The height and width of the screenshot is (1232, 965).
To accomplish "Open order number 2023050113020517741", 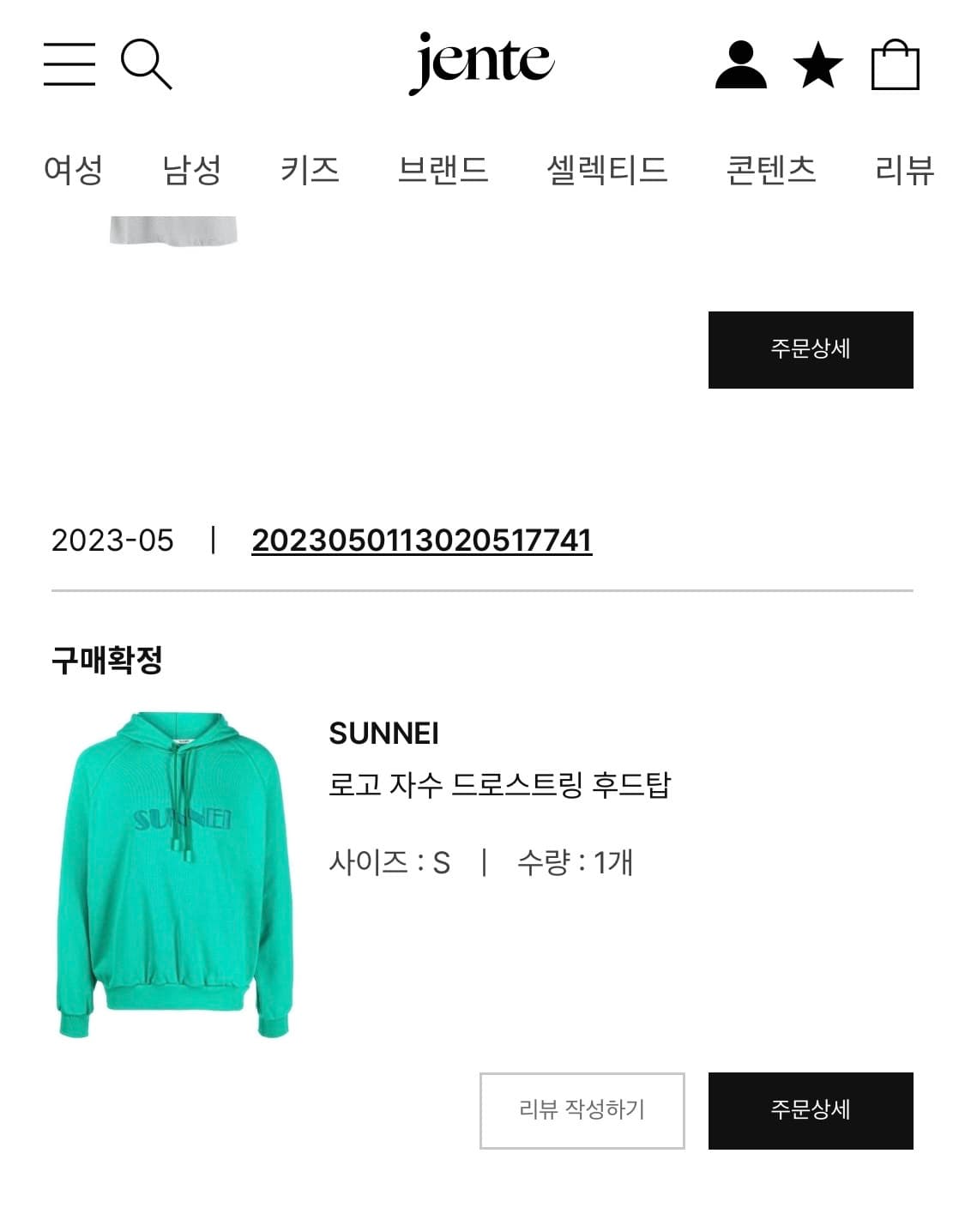I will point(422,541).
